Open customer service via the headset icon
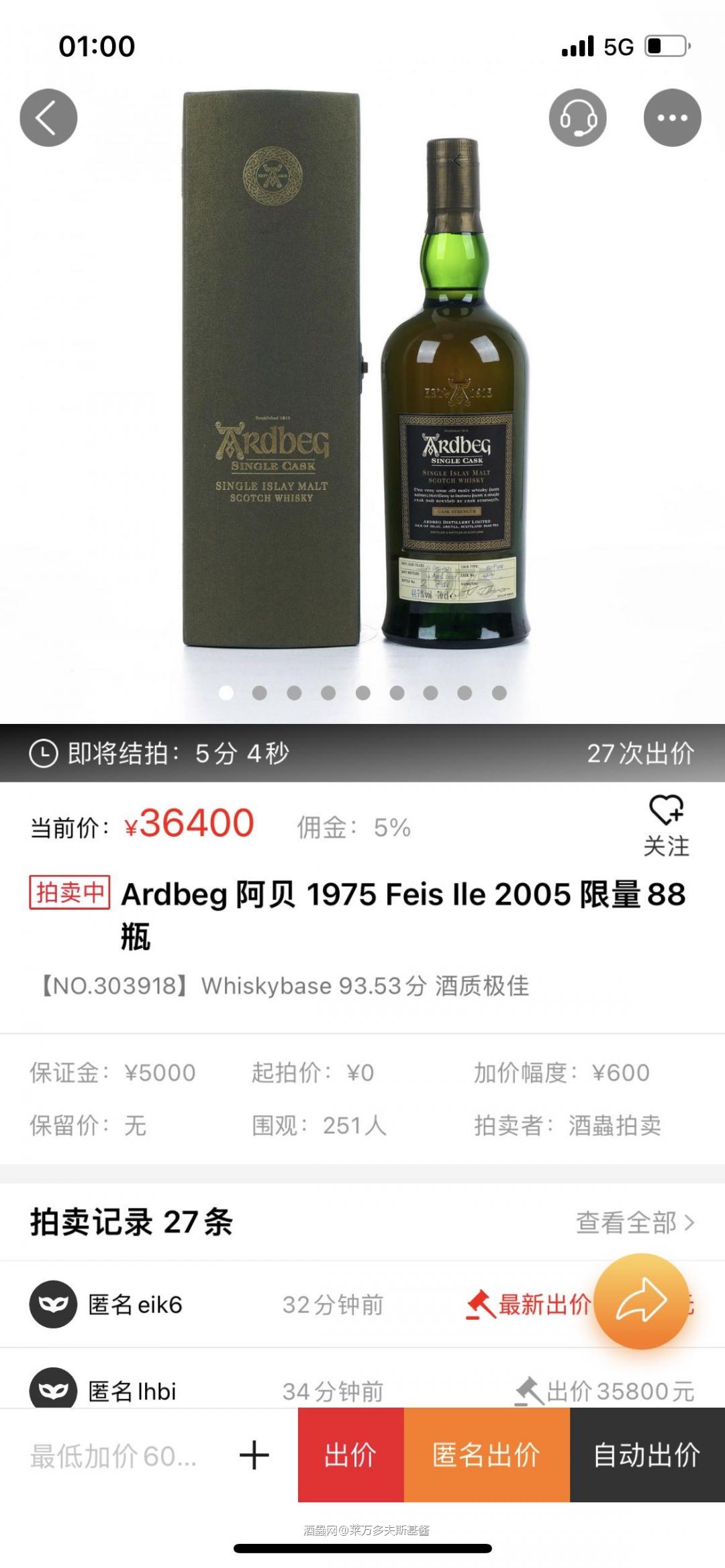 click(579, 117)
